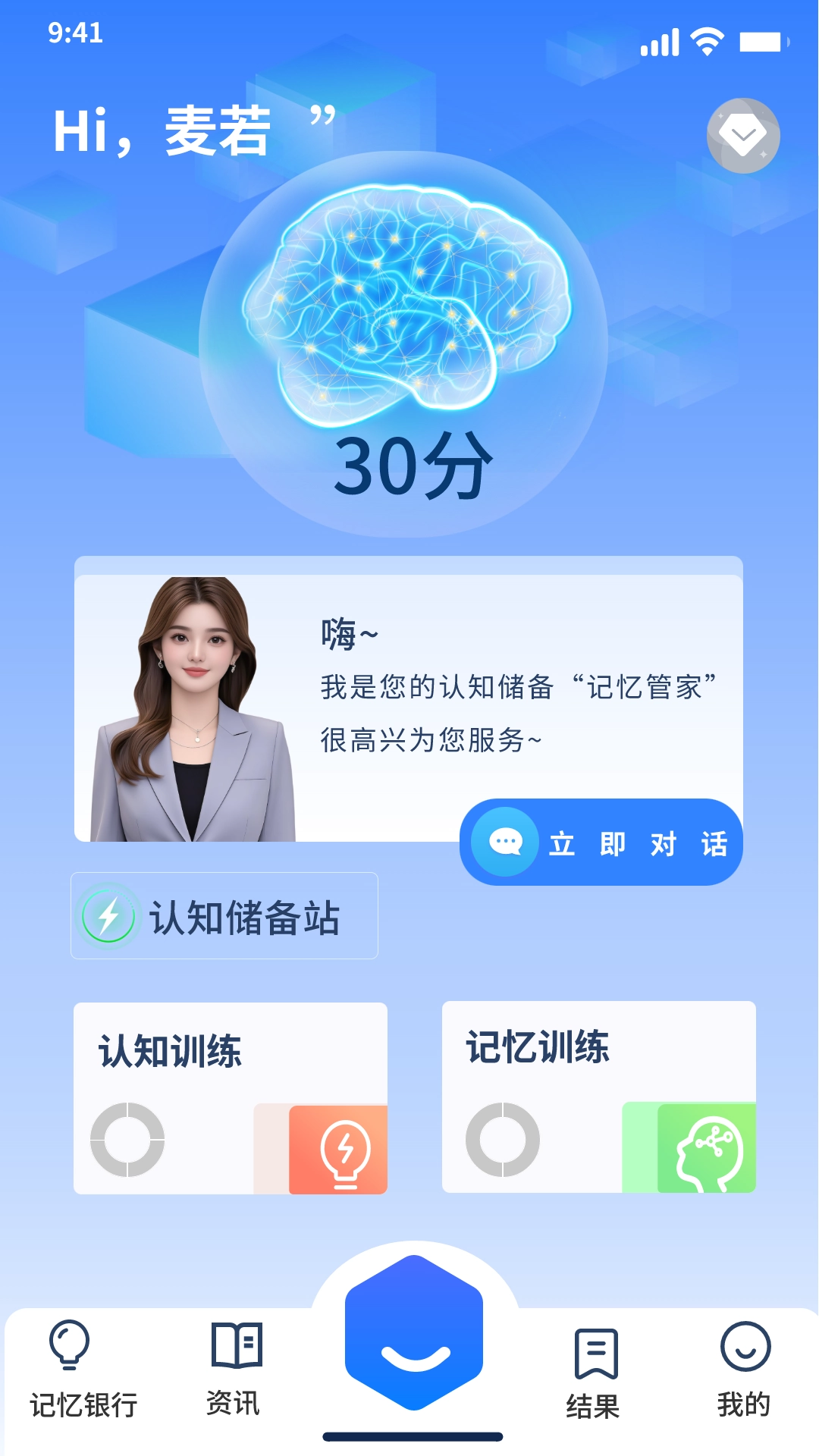819x1456 pixels.
Task: Open the 认知储备站 section panel
Action: point(224,915)
